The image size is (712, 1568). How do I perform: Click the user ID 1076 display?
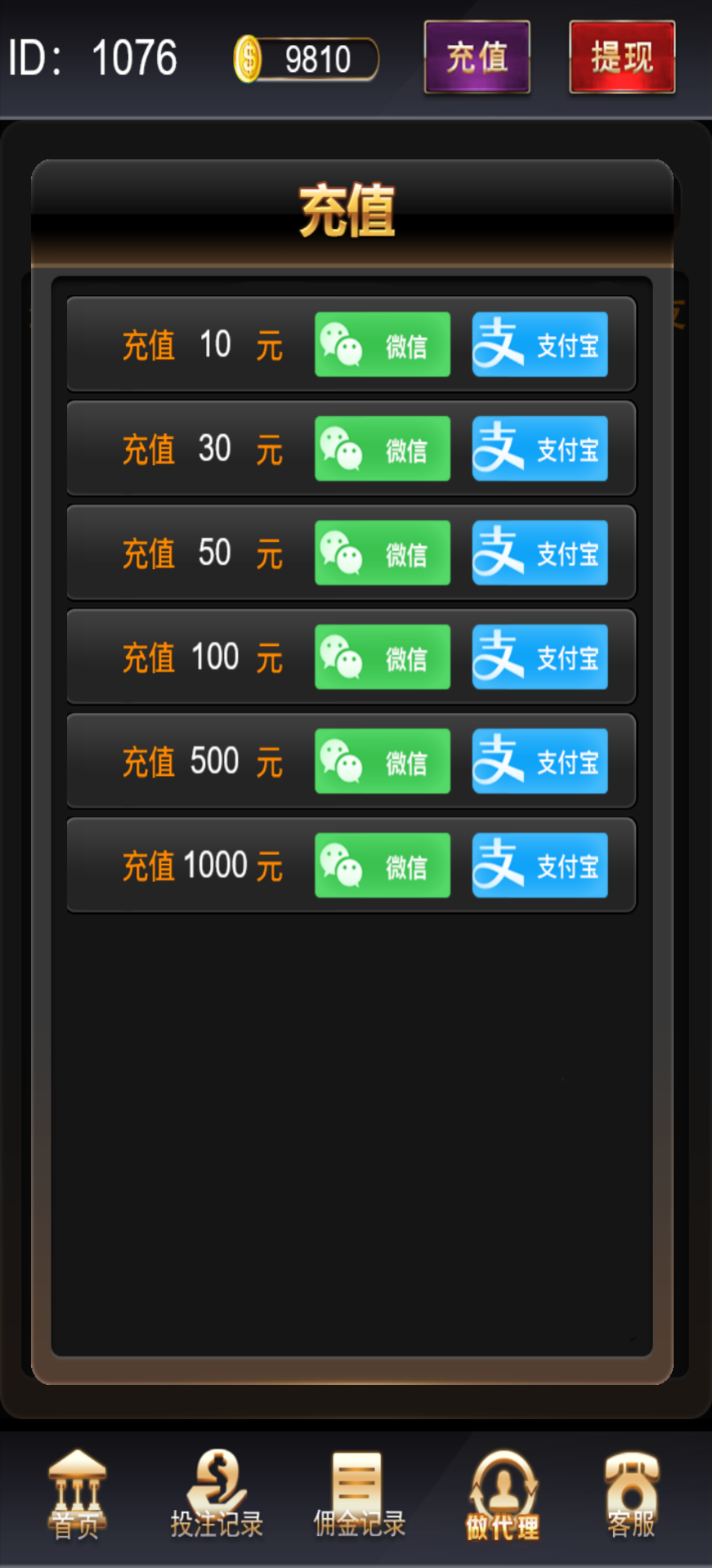click(x=94, y=56)
